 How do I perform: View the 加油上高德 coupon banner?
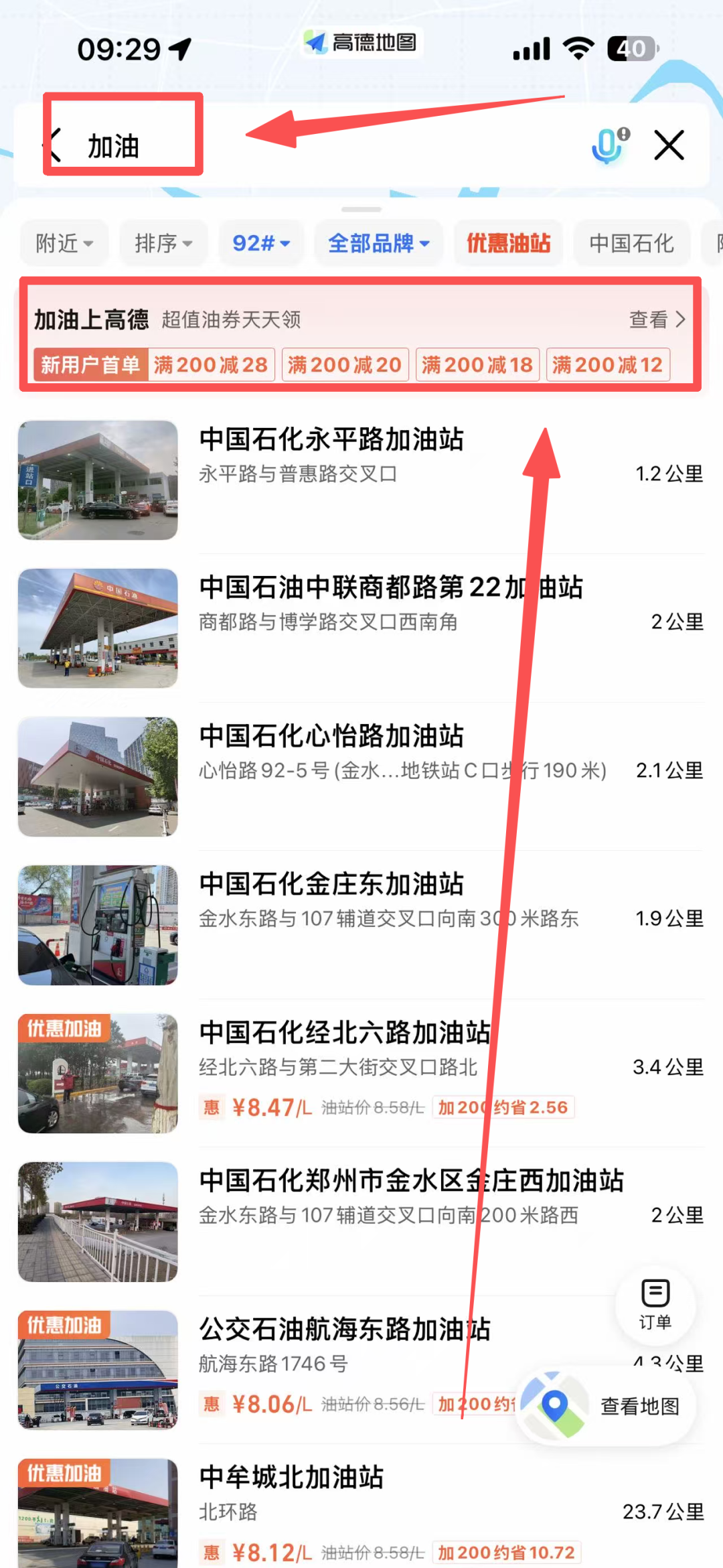[x=360, y=334]
